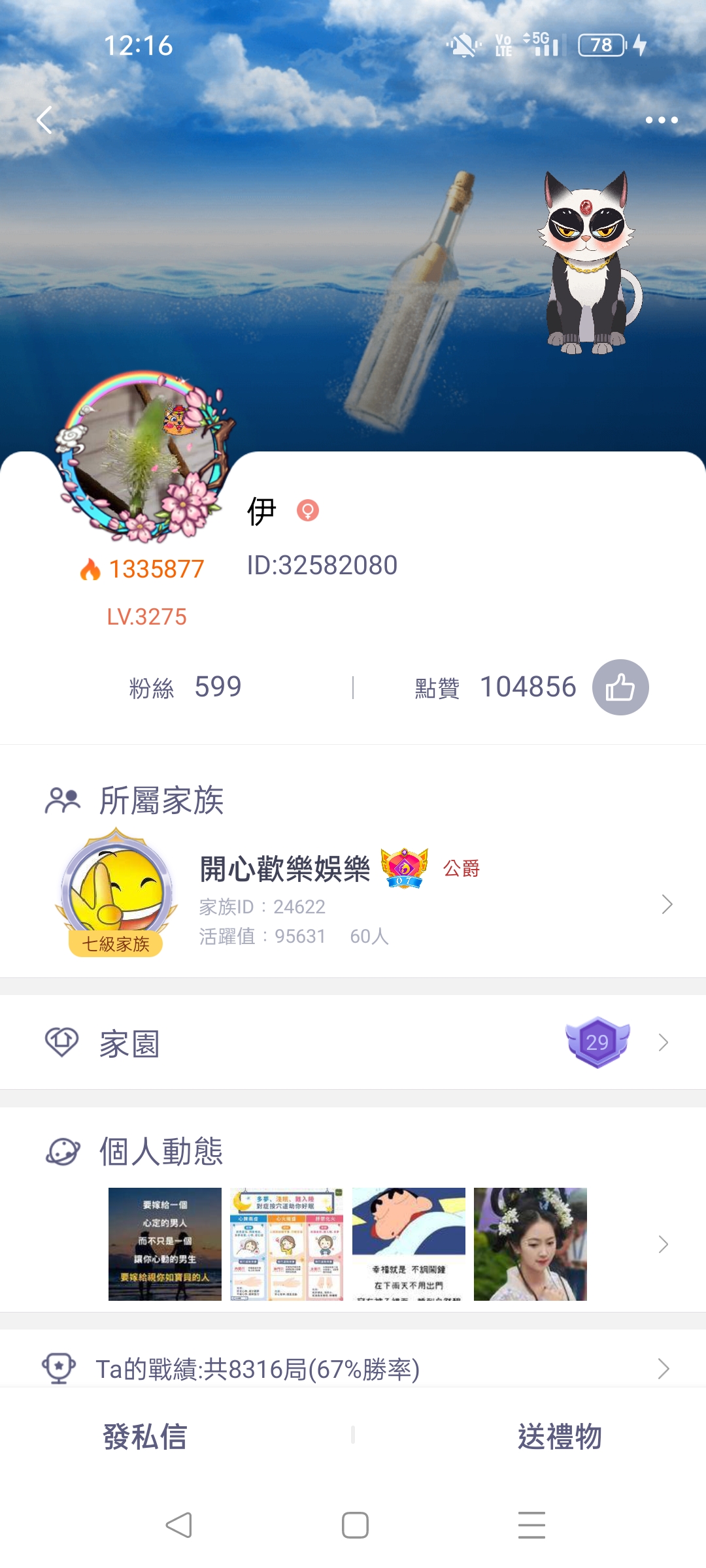This screenshot has height=1568, width=706.
Task: Open the acupressure infographic post thumbnail
Action: (286, 1244)
